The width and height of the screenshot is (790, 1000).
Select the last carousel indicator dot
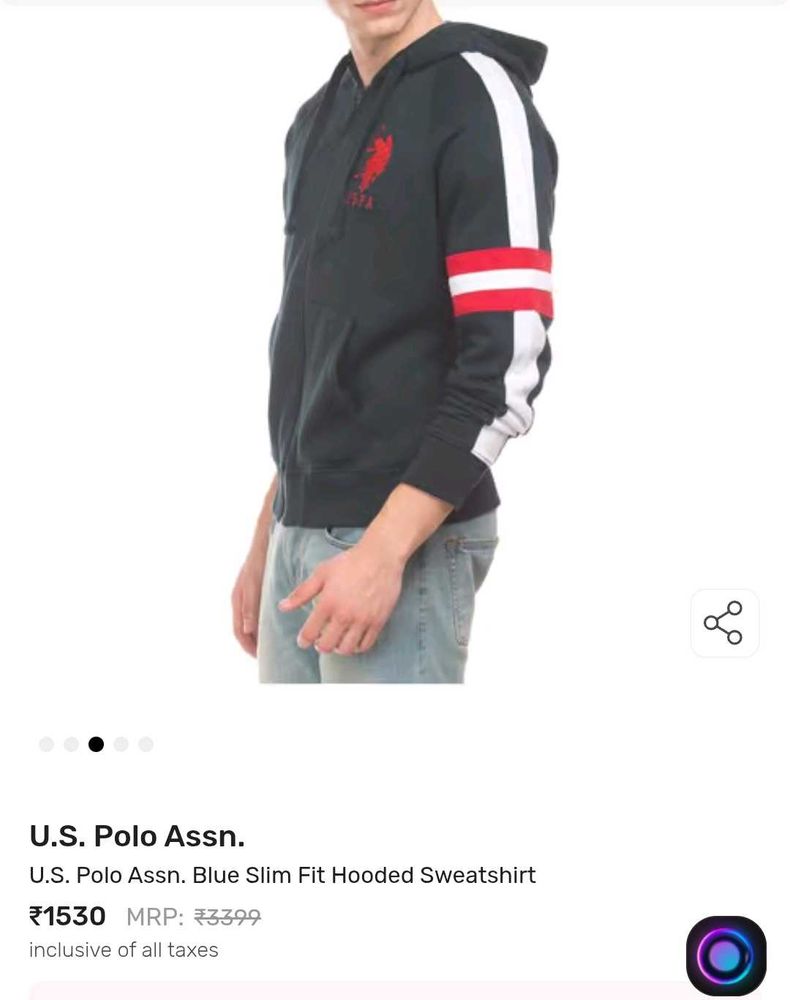tap(147, 744)
